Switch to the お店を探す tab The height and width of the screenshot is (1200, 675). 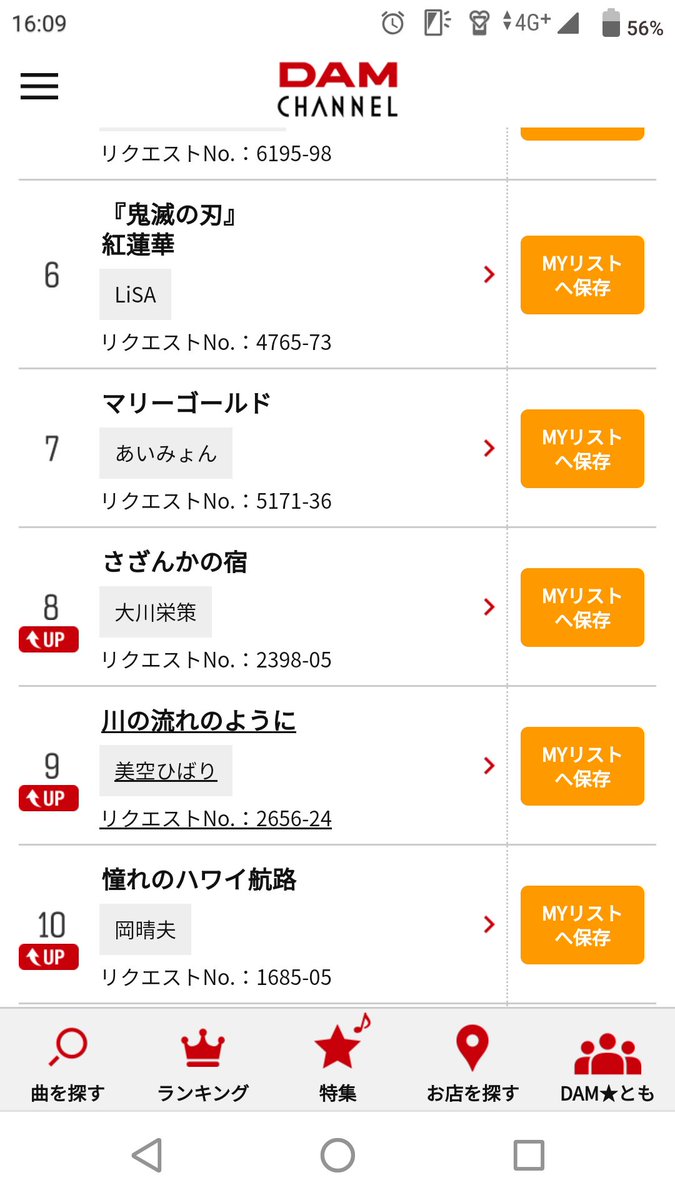[x=473, y=1063]
